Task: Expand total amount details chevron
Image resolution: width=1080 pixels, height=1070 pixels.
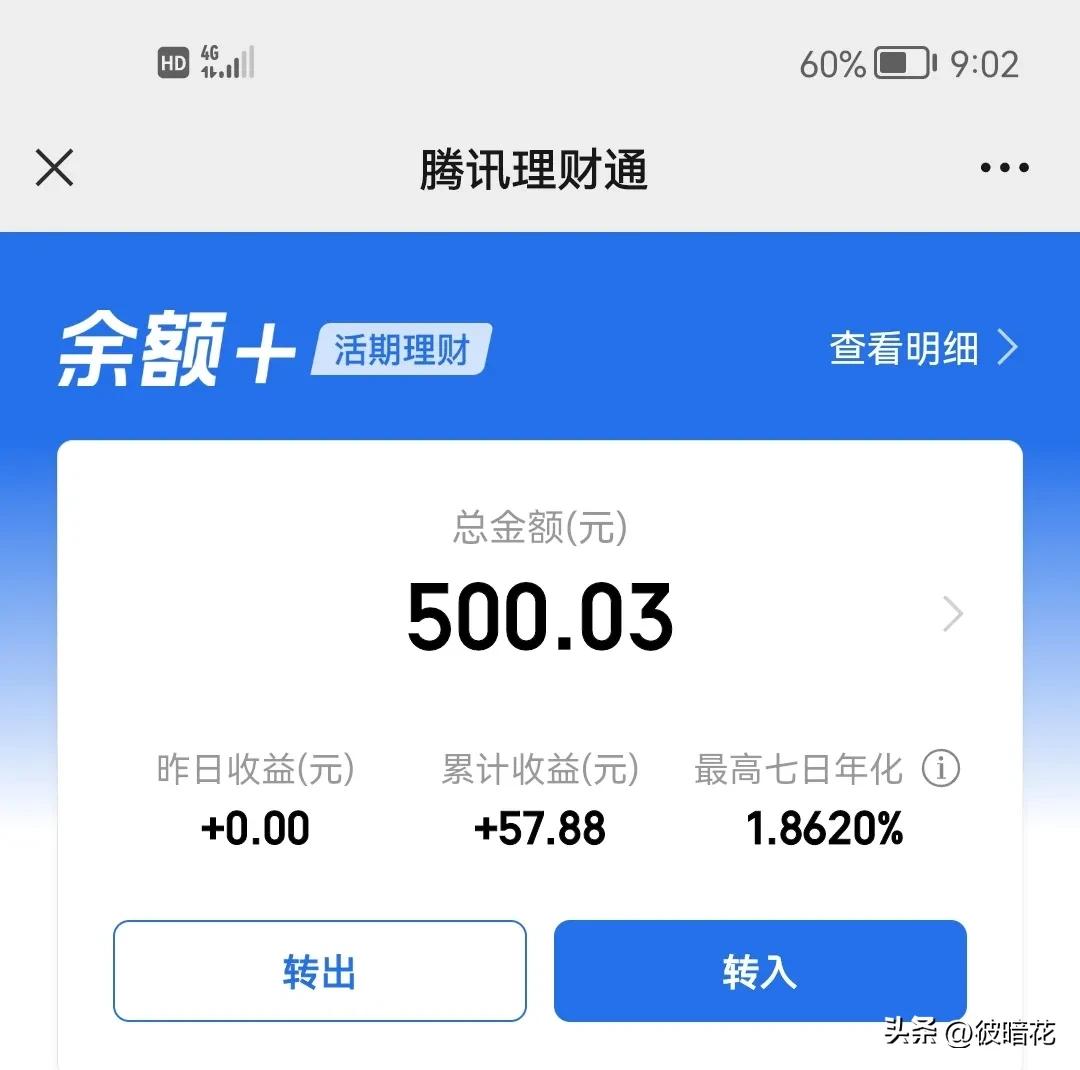Action: [x=952, y=614]
